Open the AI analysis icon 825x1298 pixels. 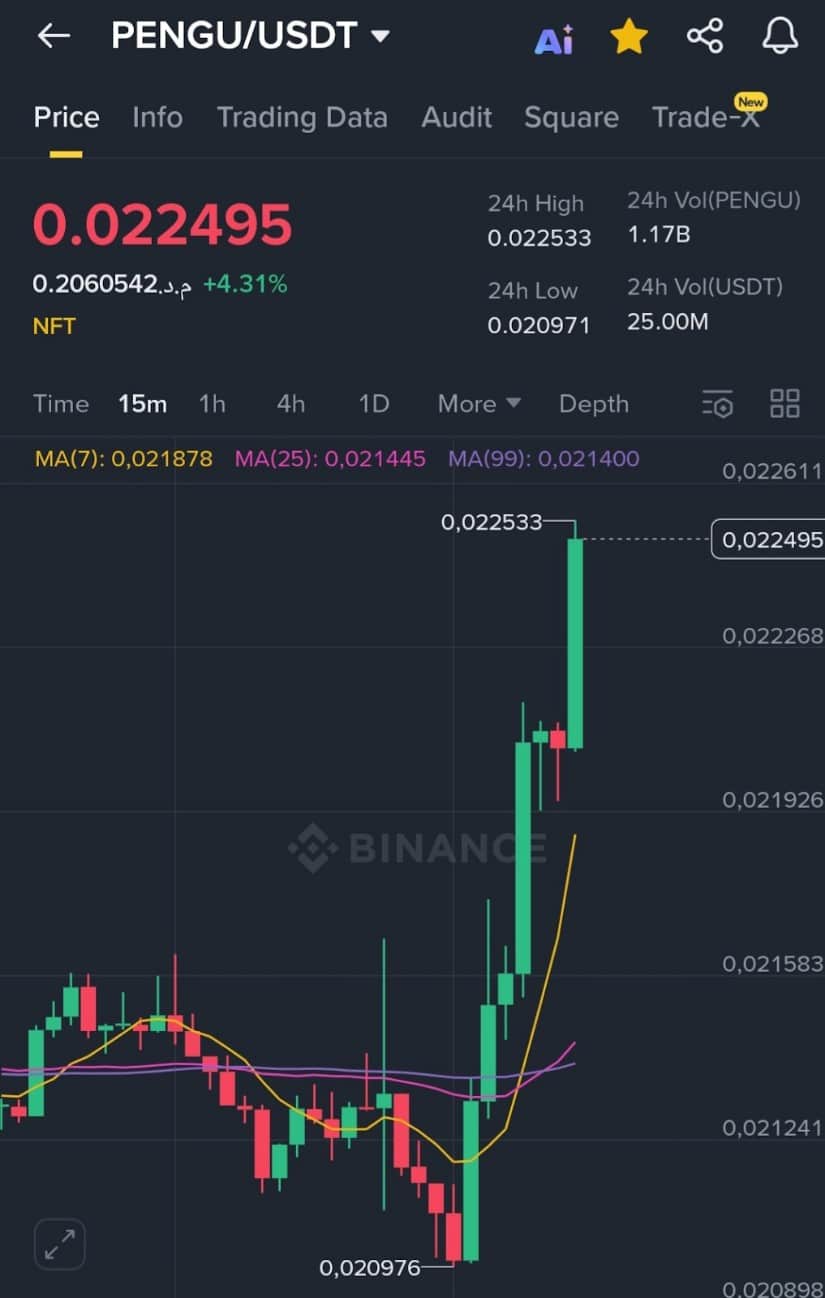(554, 39)
